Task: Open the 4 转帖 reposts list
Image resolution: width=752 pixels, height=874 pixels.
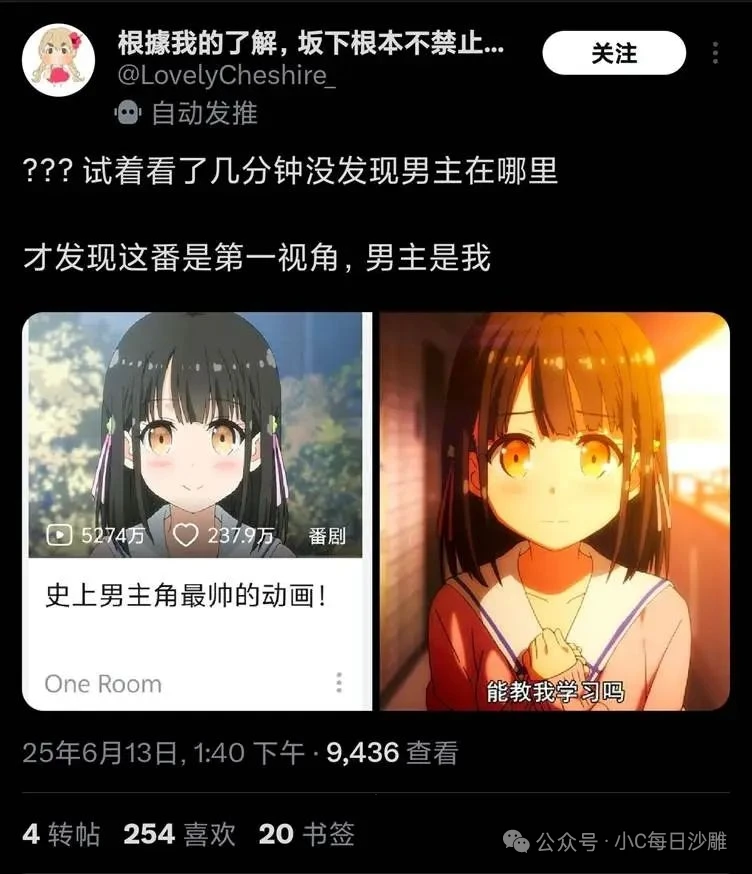Action: point(62,834)
